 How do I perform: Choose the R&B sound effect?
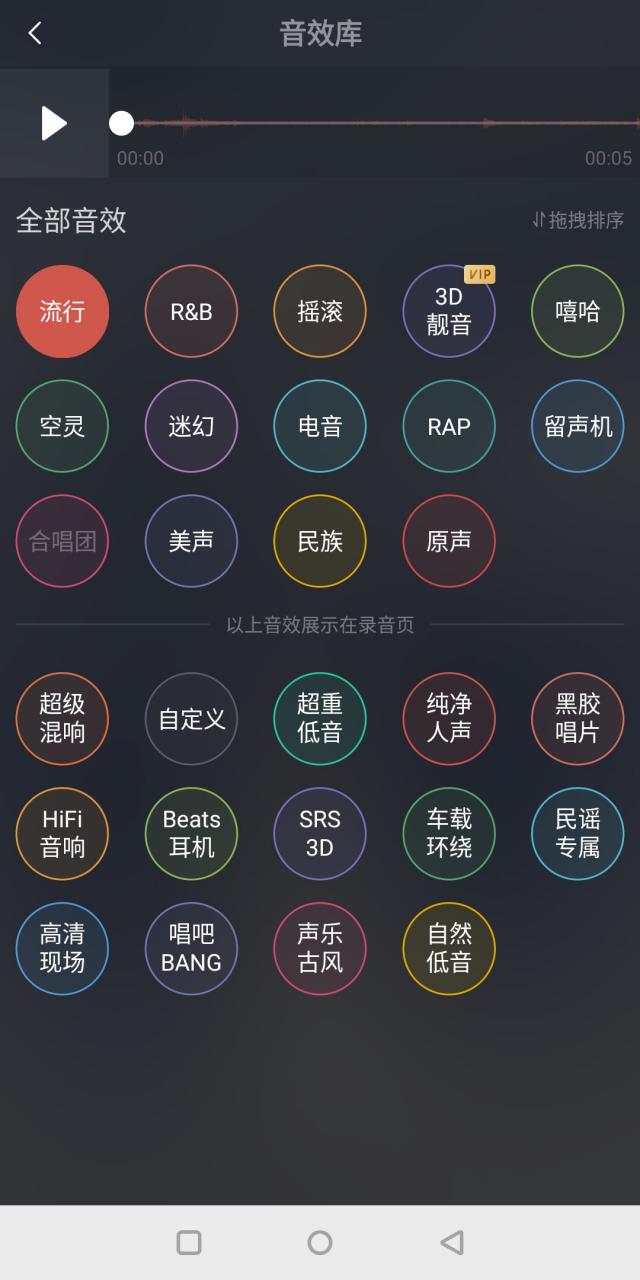pyautogui.click(x=191, y=311)
